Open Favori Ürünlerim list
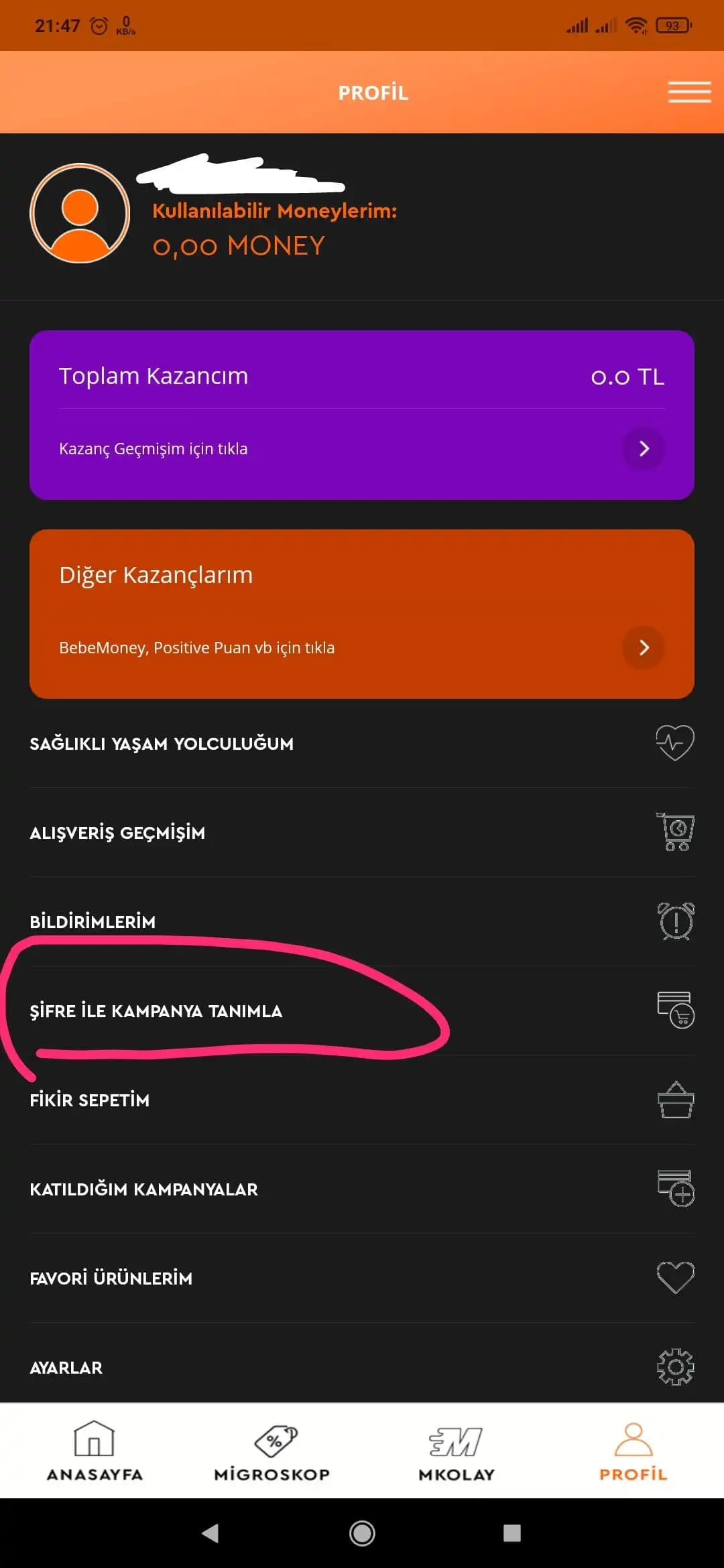This screenshot has width=724, height=1568. [x=362, y=1278]
